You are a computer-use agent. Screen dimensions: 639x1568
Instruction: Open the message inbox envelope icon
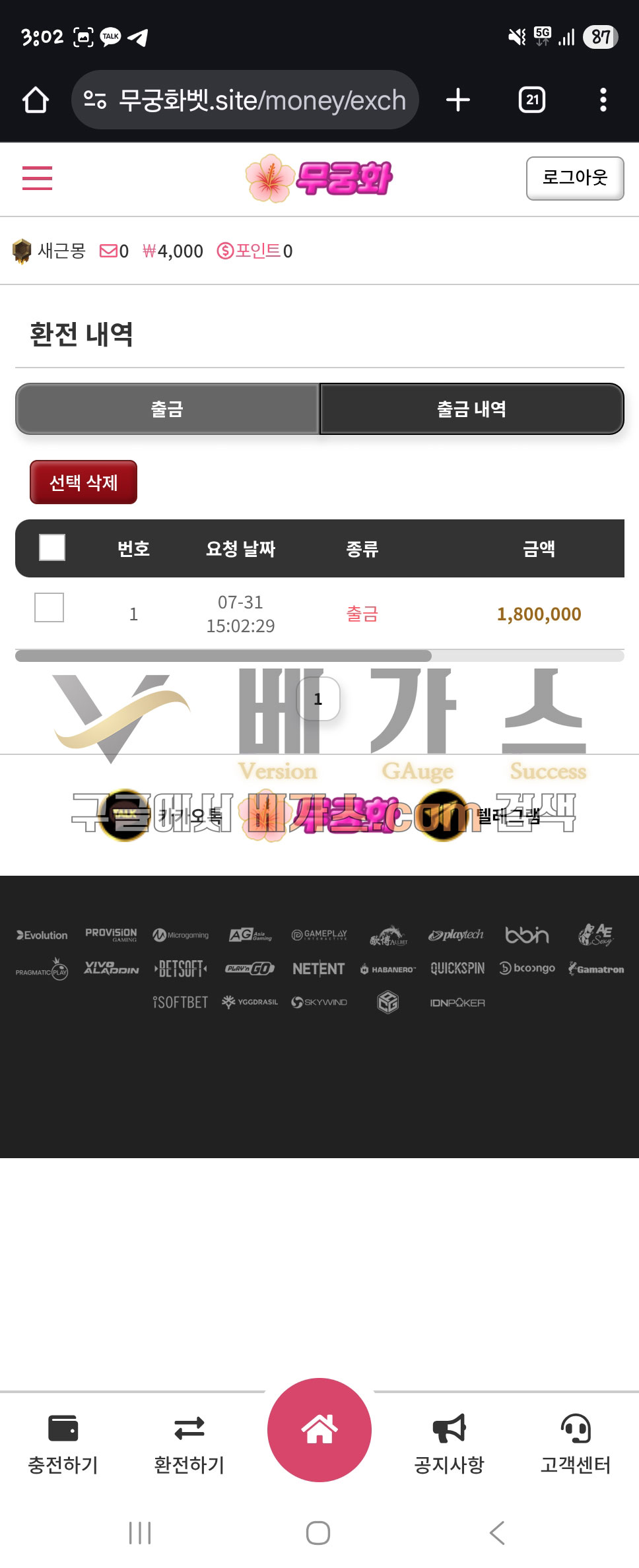(108, 251)
